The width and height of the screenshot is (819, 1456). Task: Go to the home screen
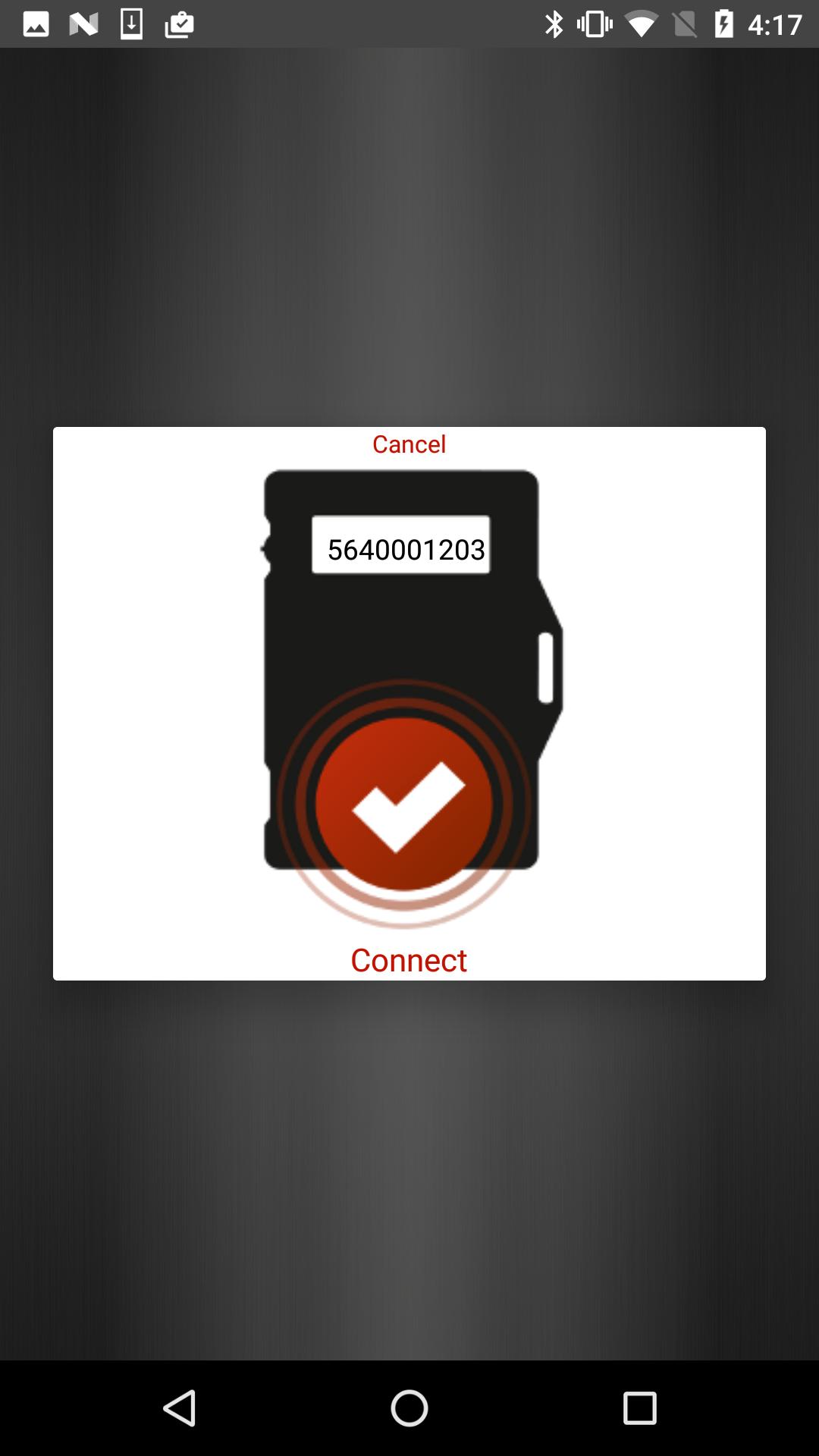pos(409,1408)
